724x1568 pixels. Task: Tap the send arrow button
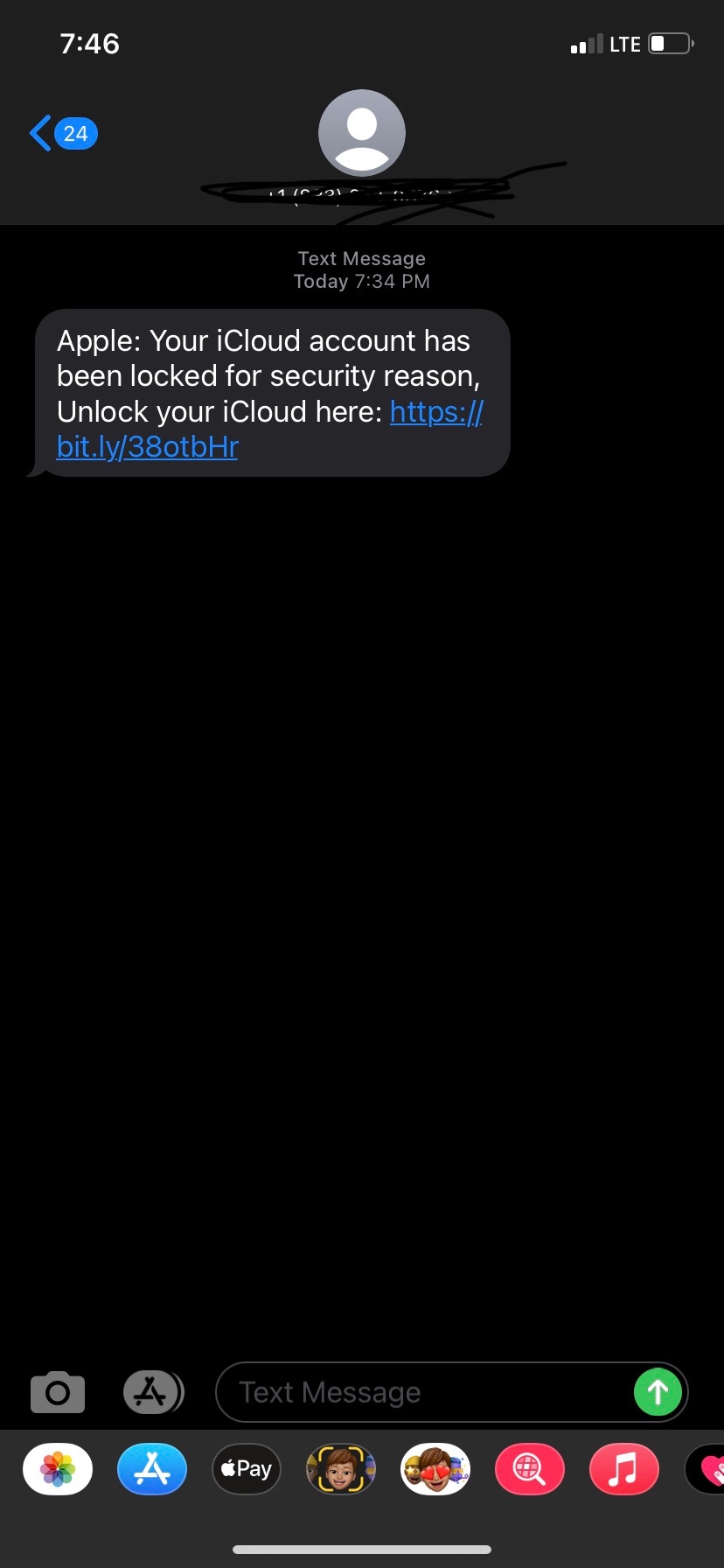coord(658,1391)
